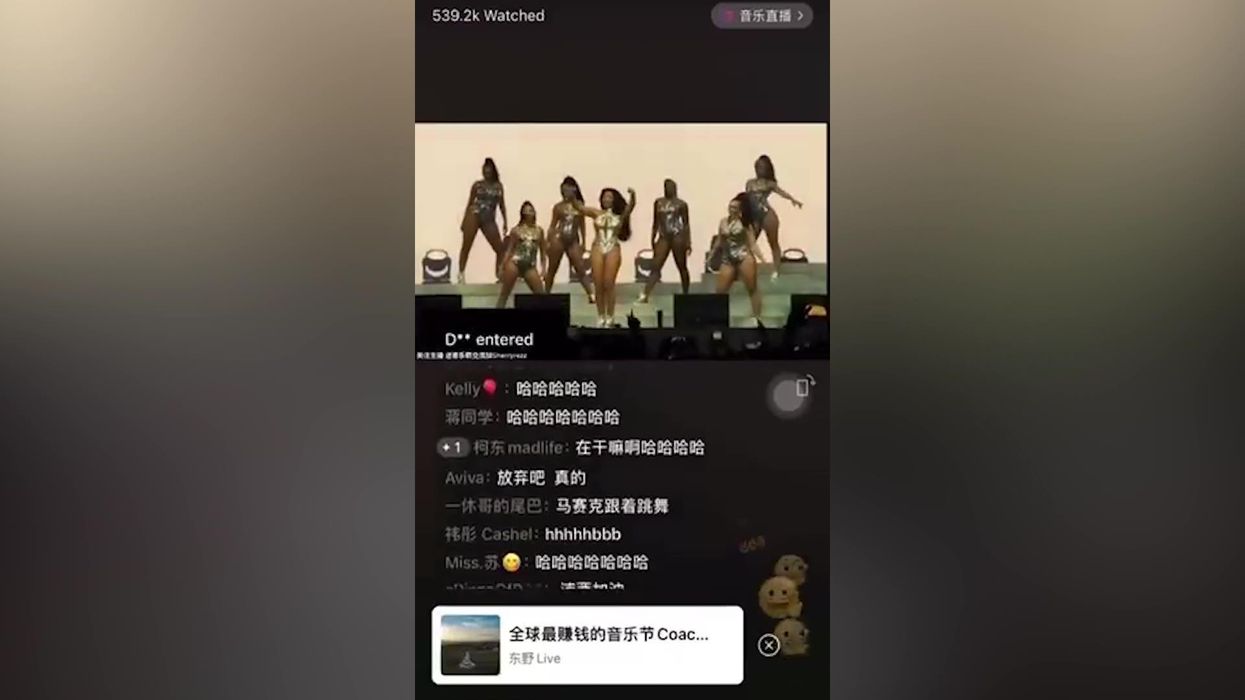The width and height of the screenshot is (1245, 700).
Task: Dismiss the 东野 Live card
Action: (x=768, y=645)
